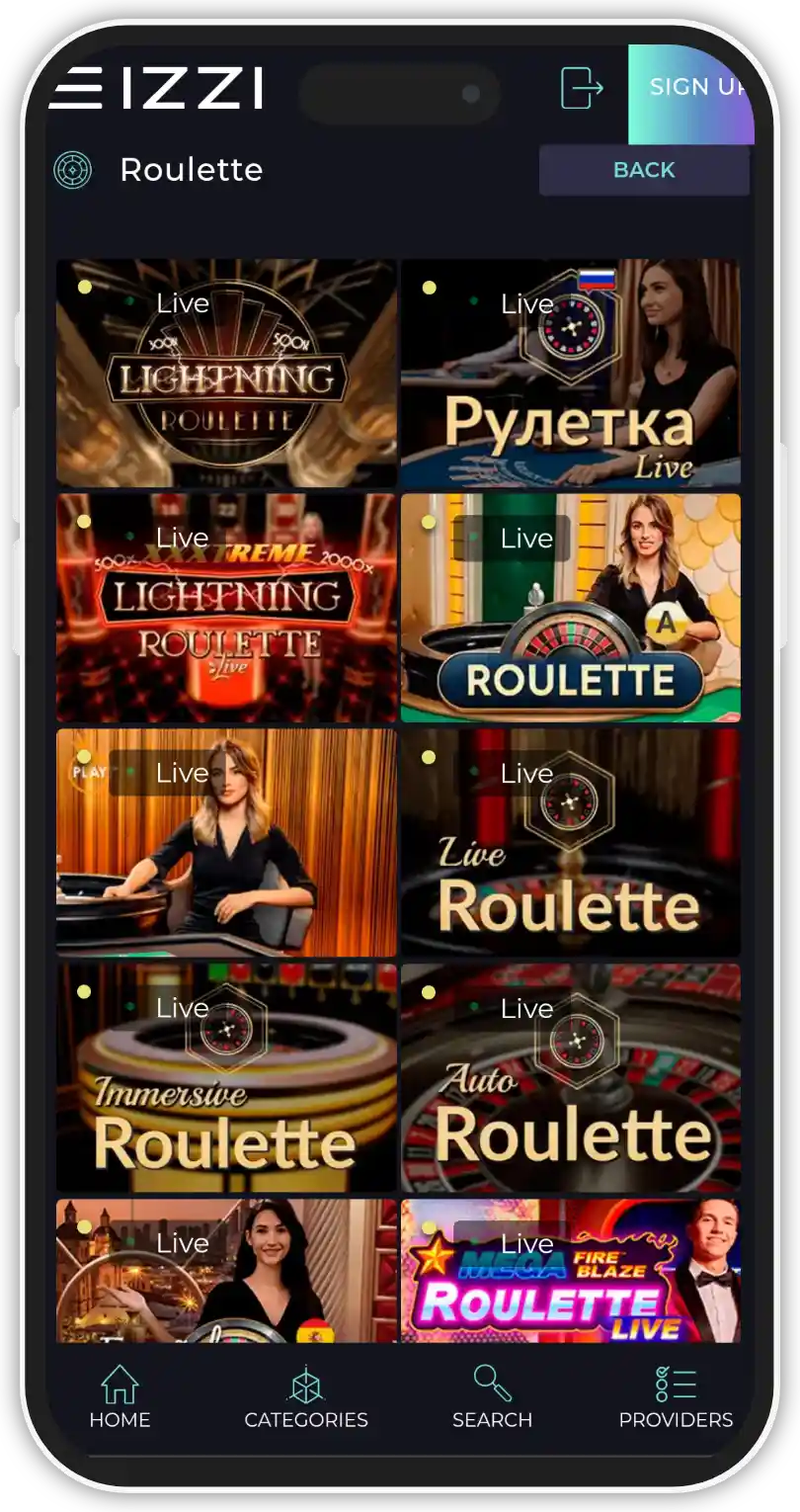Open the hamburger menu next to IZZI
The height and width of the screenshot is (1512, 800).
76,89
